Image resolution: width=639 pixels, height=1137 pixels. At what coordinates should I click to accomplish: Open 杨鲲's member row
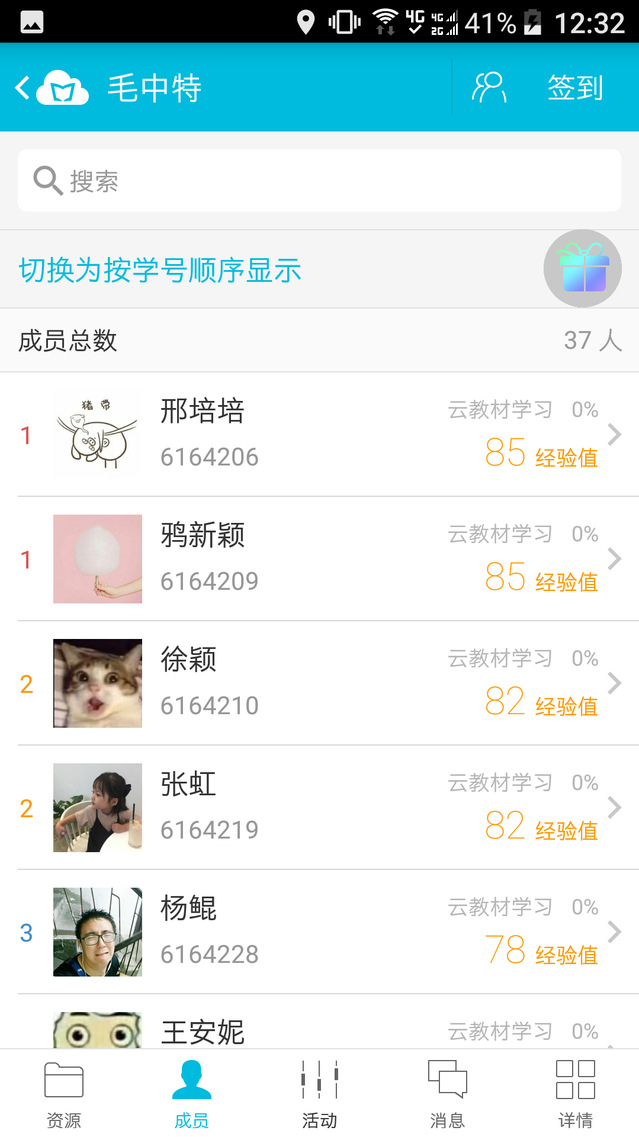click(x=319, y=931)
